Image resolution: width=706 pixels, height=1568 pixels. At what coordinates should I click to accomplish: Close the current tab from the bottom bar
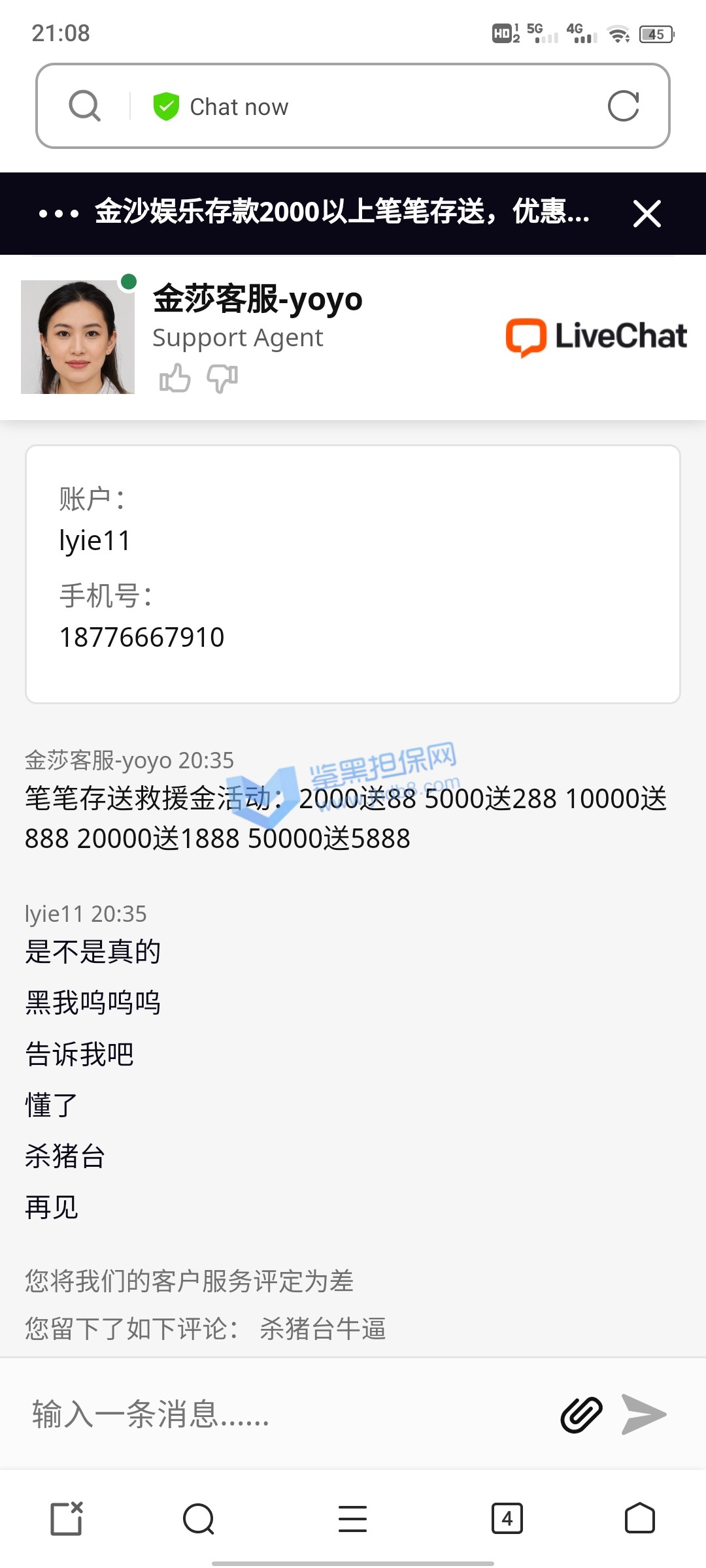click(67, 1518)
